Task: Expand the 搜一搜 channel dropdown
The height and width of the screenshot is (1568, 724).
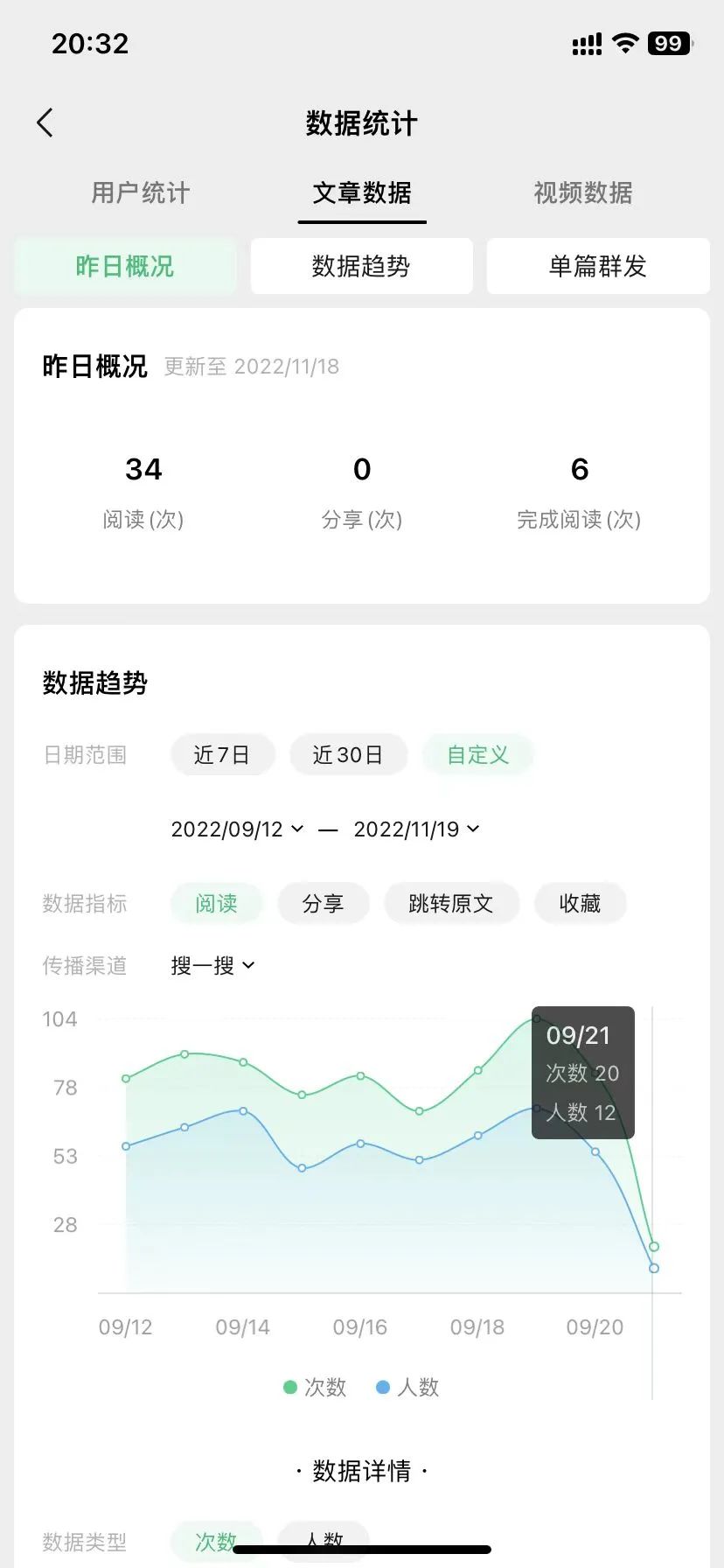Action: (x=212, y=965)
